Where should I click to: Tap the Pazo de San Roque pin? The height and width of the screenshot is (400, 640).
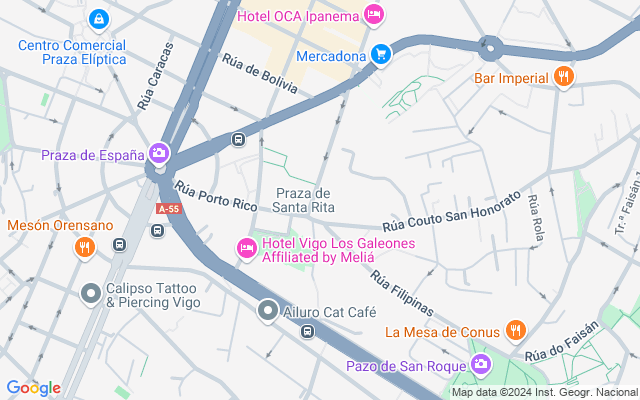coord(481,362)
